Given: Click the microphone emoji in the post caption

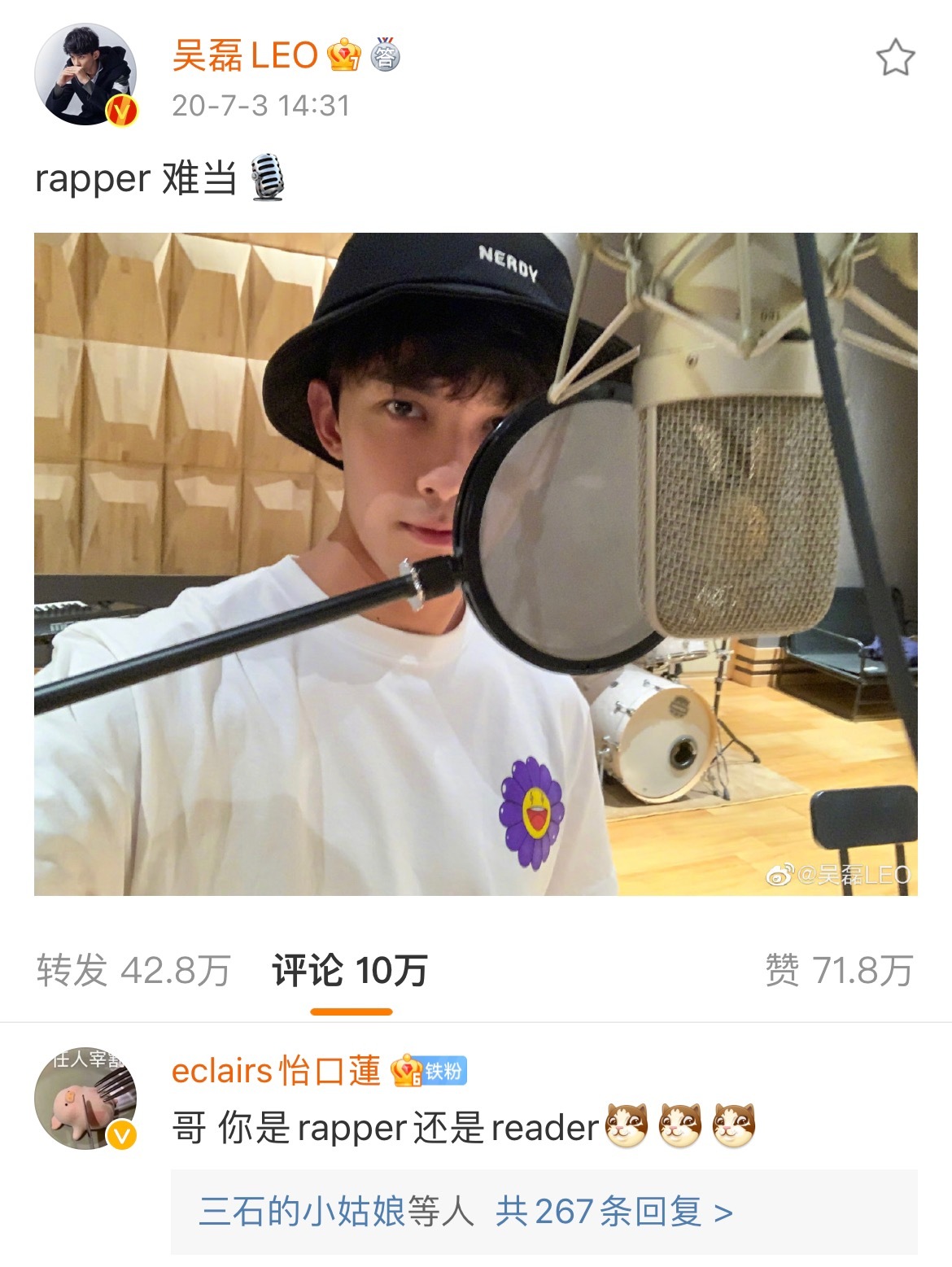Looking at the screenshot, I should pos(269,176).
